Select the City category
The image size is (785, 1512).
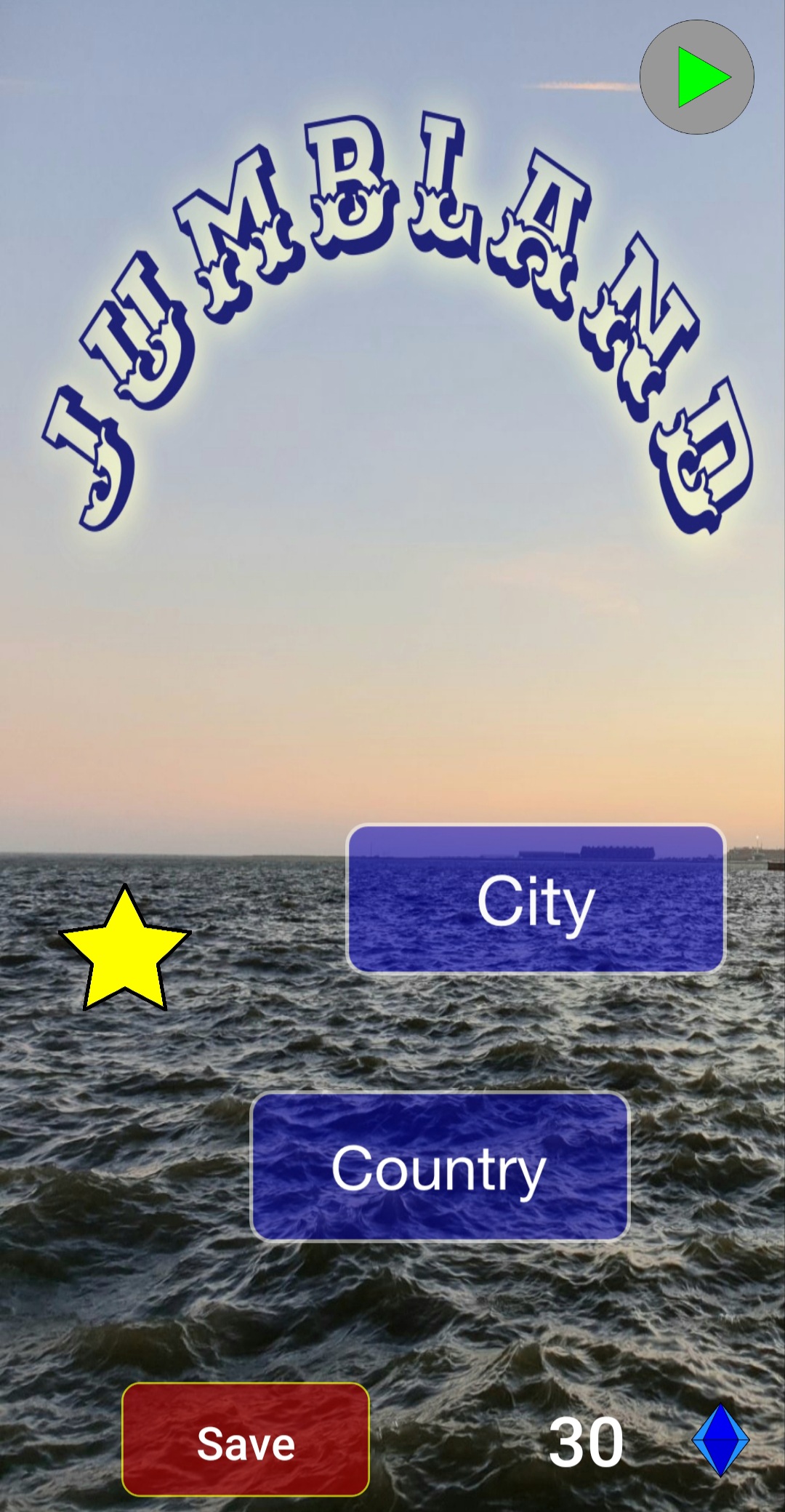tap(536, 898)
